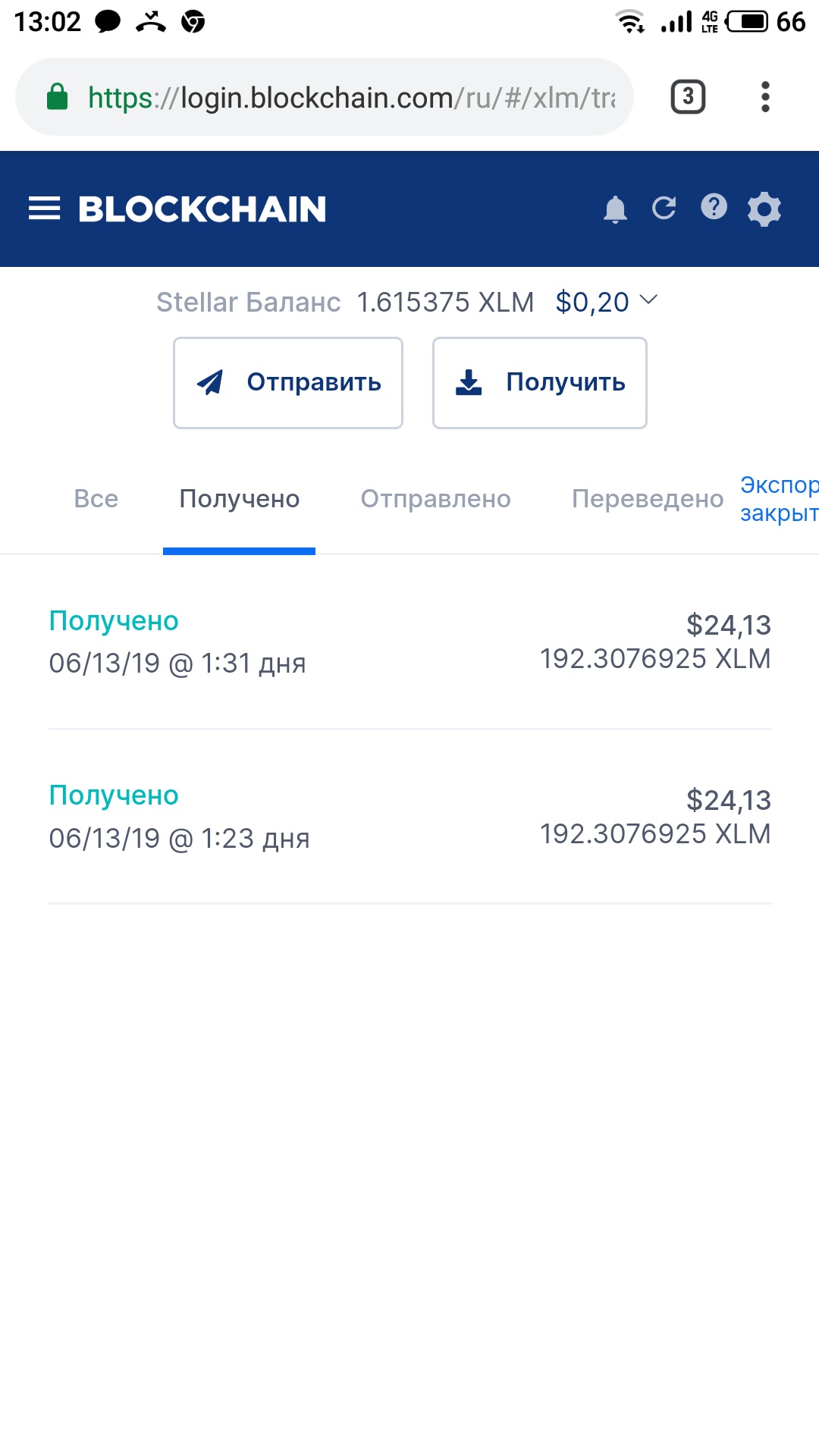
Task: Select the Получено tab
Action: tap(240, 499)
